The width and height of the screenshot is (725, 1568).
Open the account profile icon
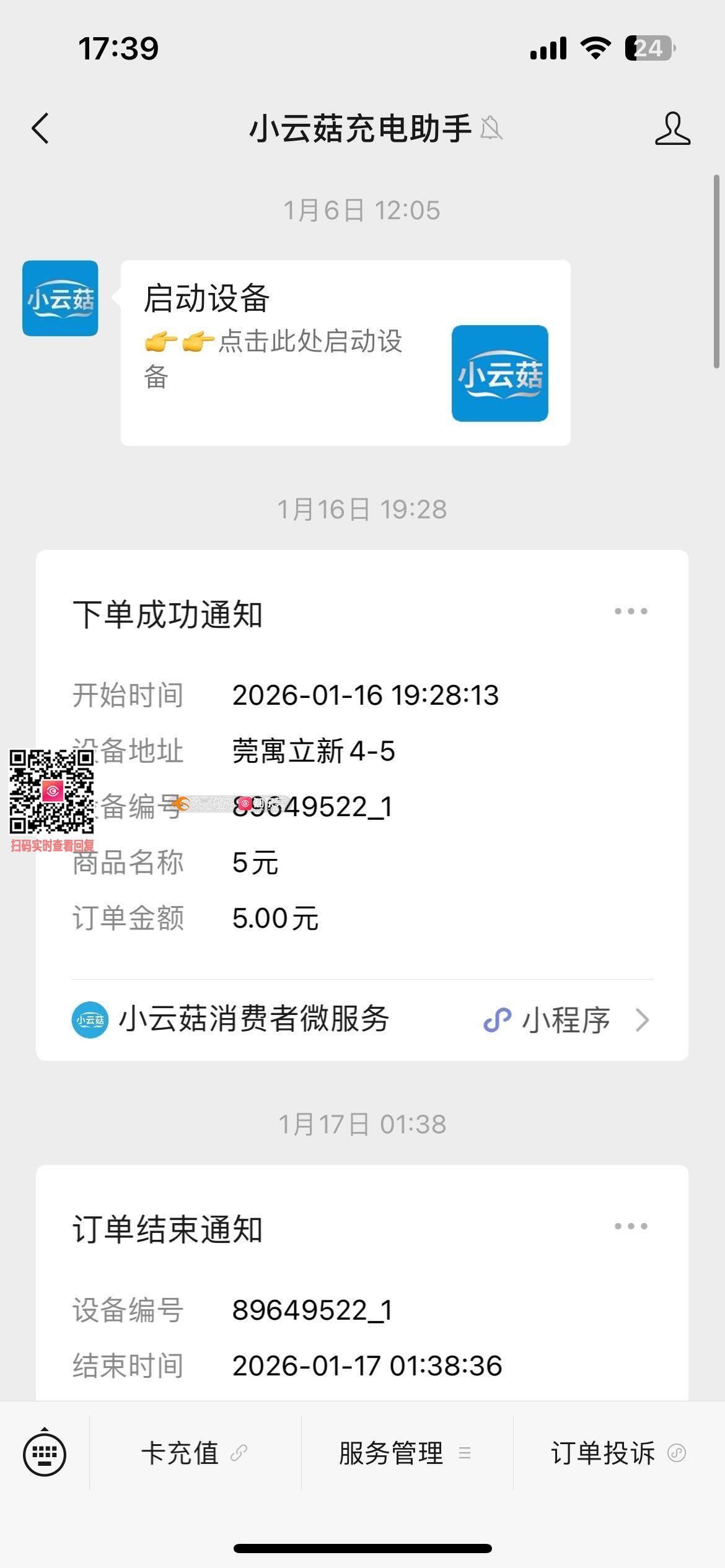[x=672, y=129]
